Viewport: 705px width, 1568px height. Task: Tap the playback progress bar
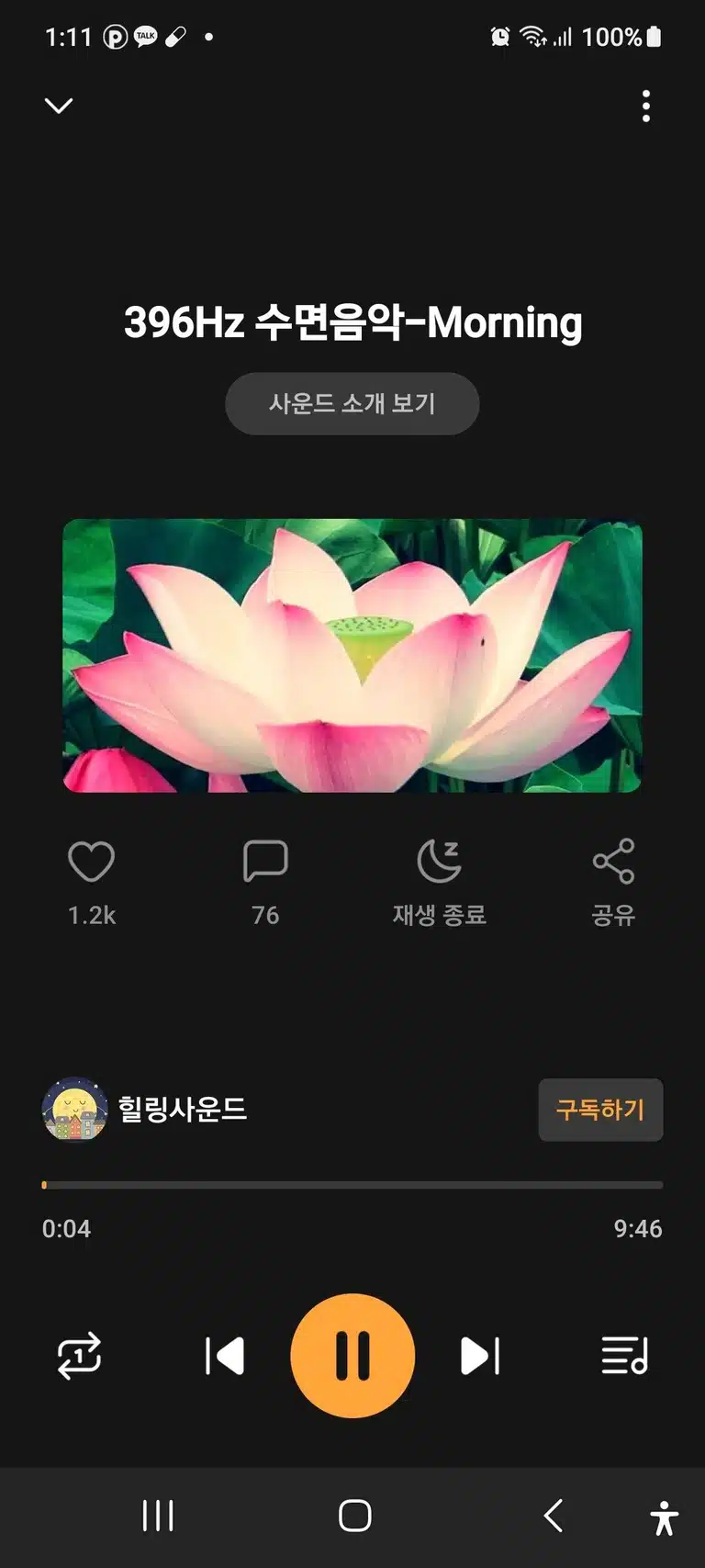tap(352, 1185)
